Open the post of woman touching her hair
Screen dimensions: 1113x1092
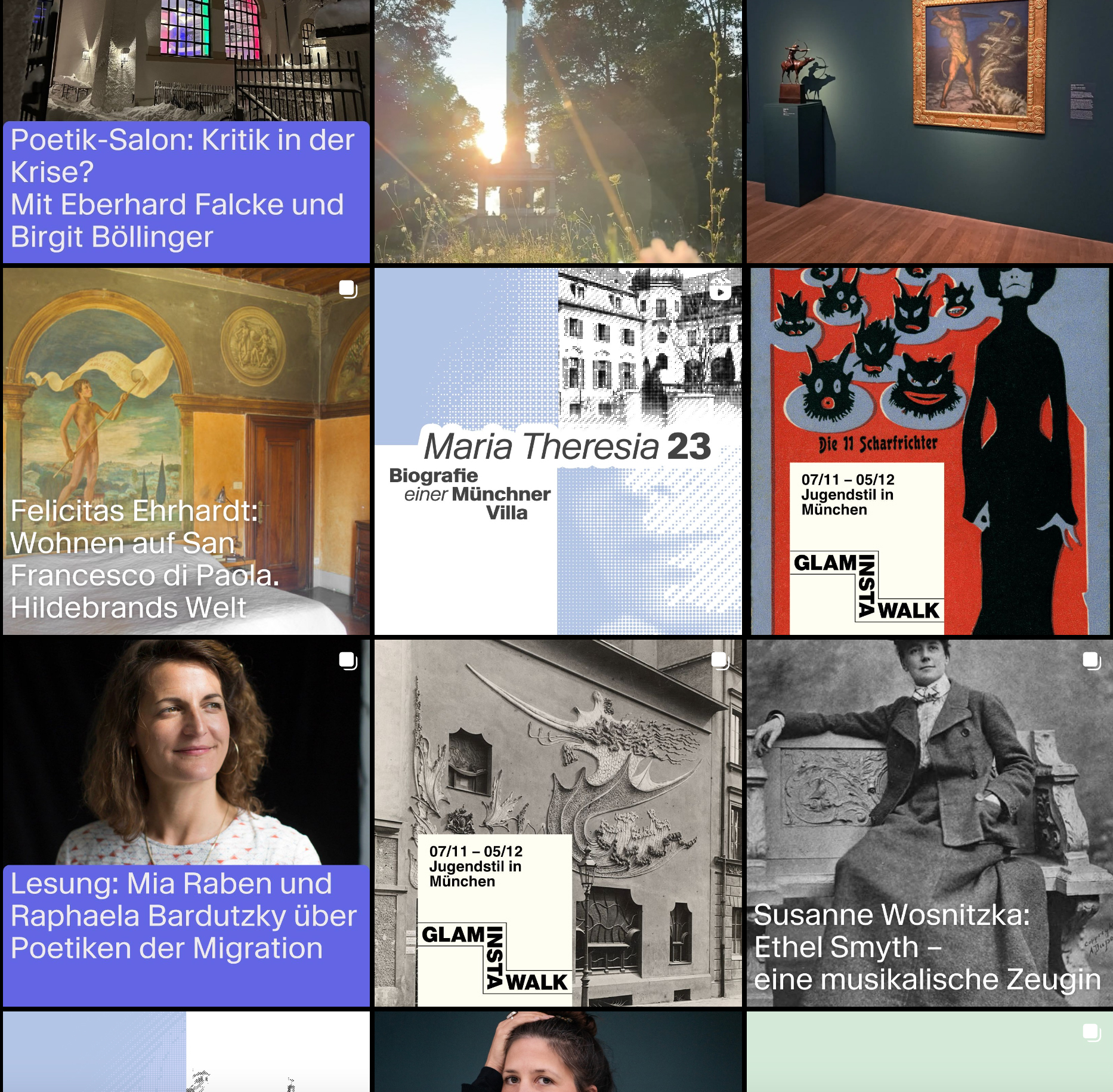[558, 1053]
